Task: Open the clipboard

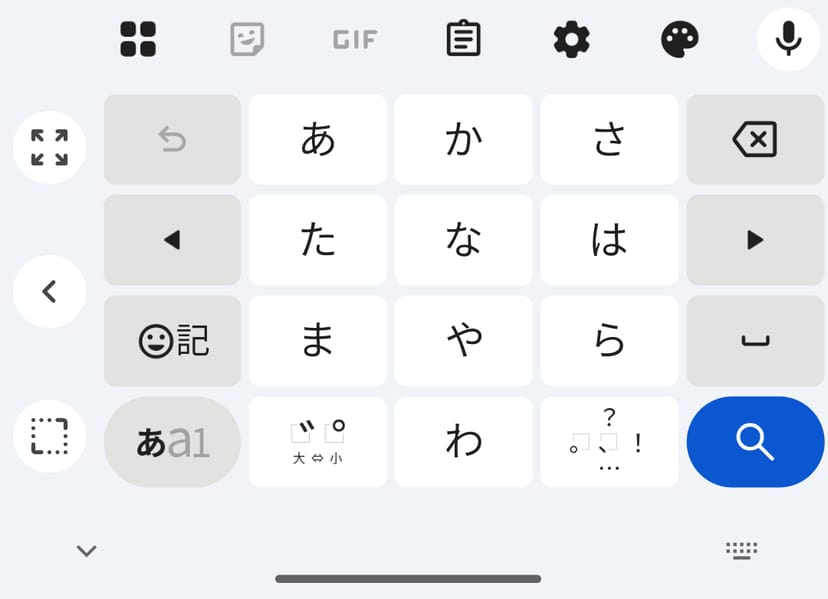Action: pyautogui.click(x=463, y=39)
